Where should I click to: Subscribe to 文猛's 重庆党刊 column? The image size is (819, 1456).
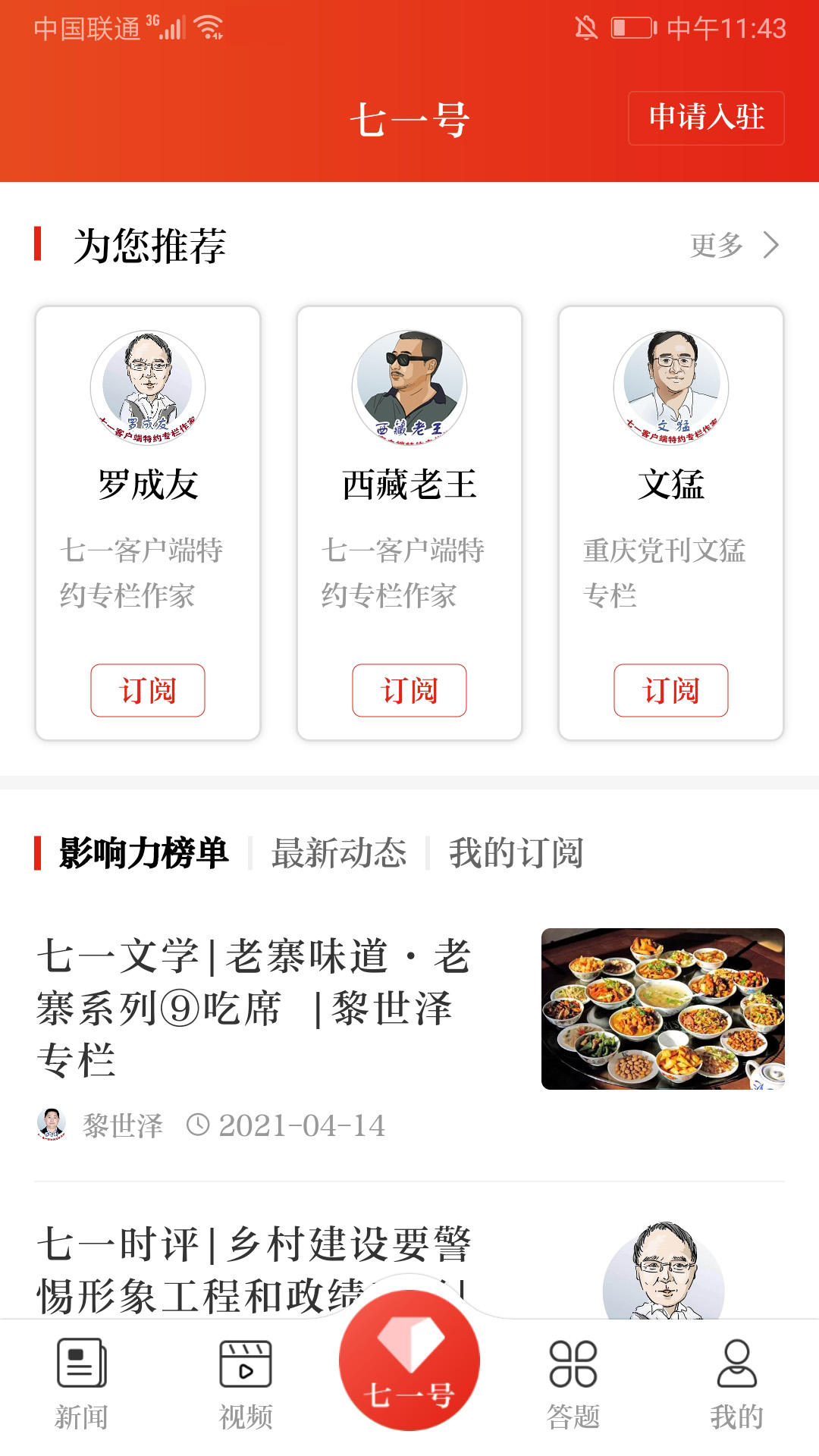[x=670, y=690]
